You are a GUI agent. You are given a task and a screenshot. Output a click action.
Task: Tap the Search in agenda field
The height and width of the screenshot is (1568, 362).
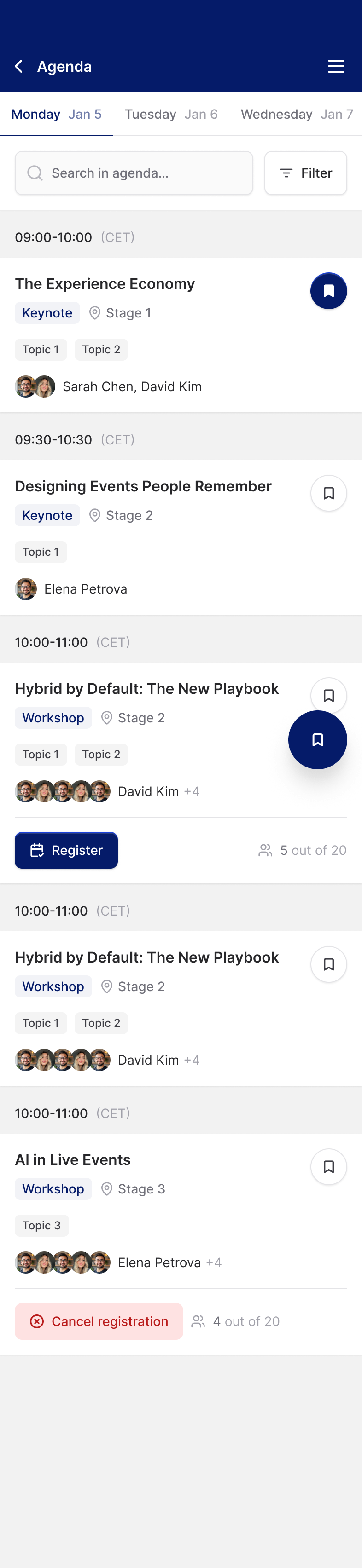pos(134,173)
